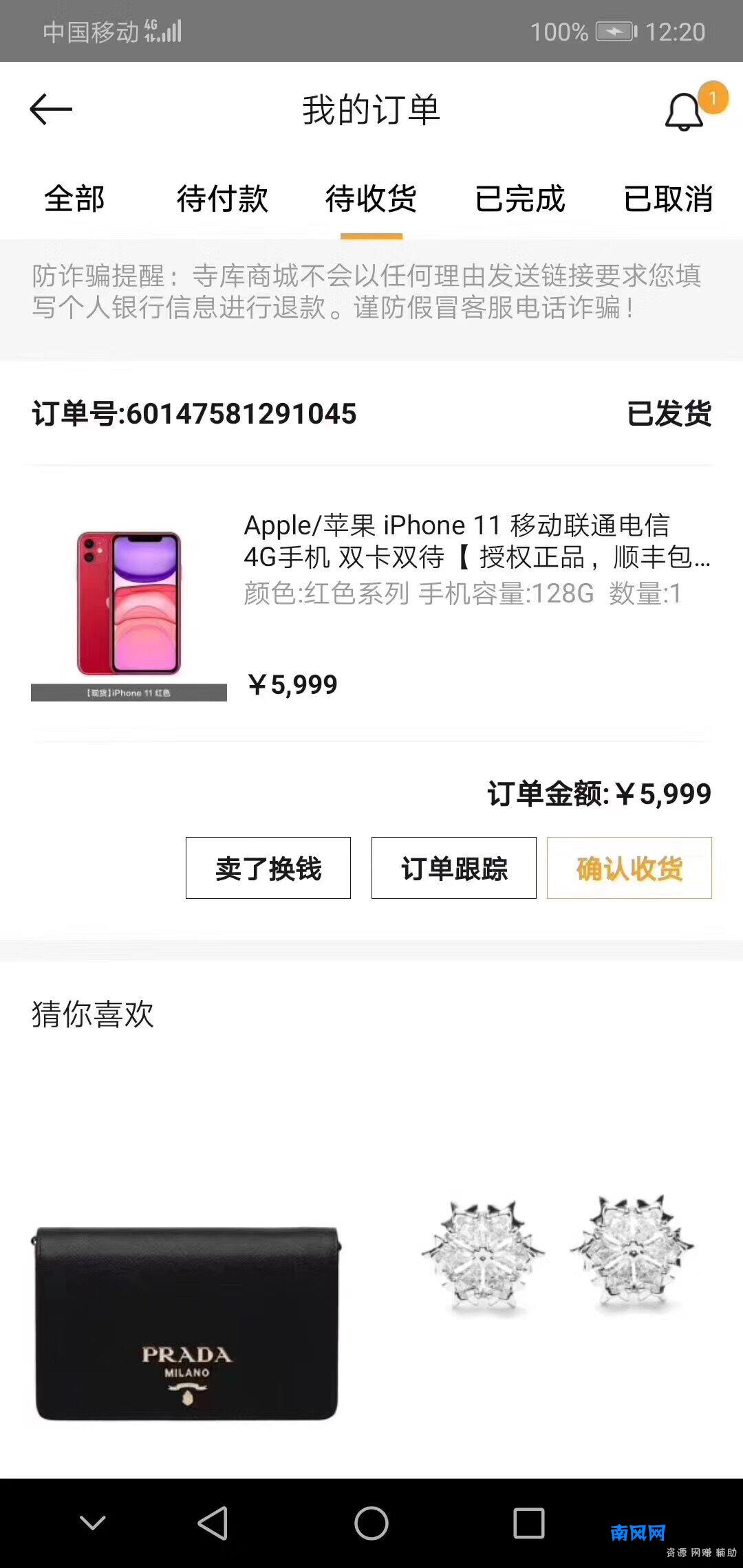Viewport: 743px width, 1568px height.
Task: Tap the 已发货 shipped status label
Action: coord(668,413)
